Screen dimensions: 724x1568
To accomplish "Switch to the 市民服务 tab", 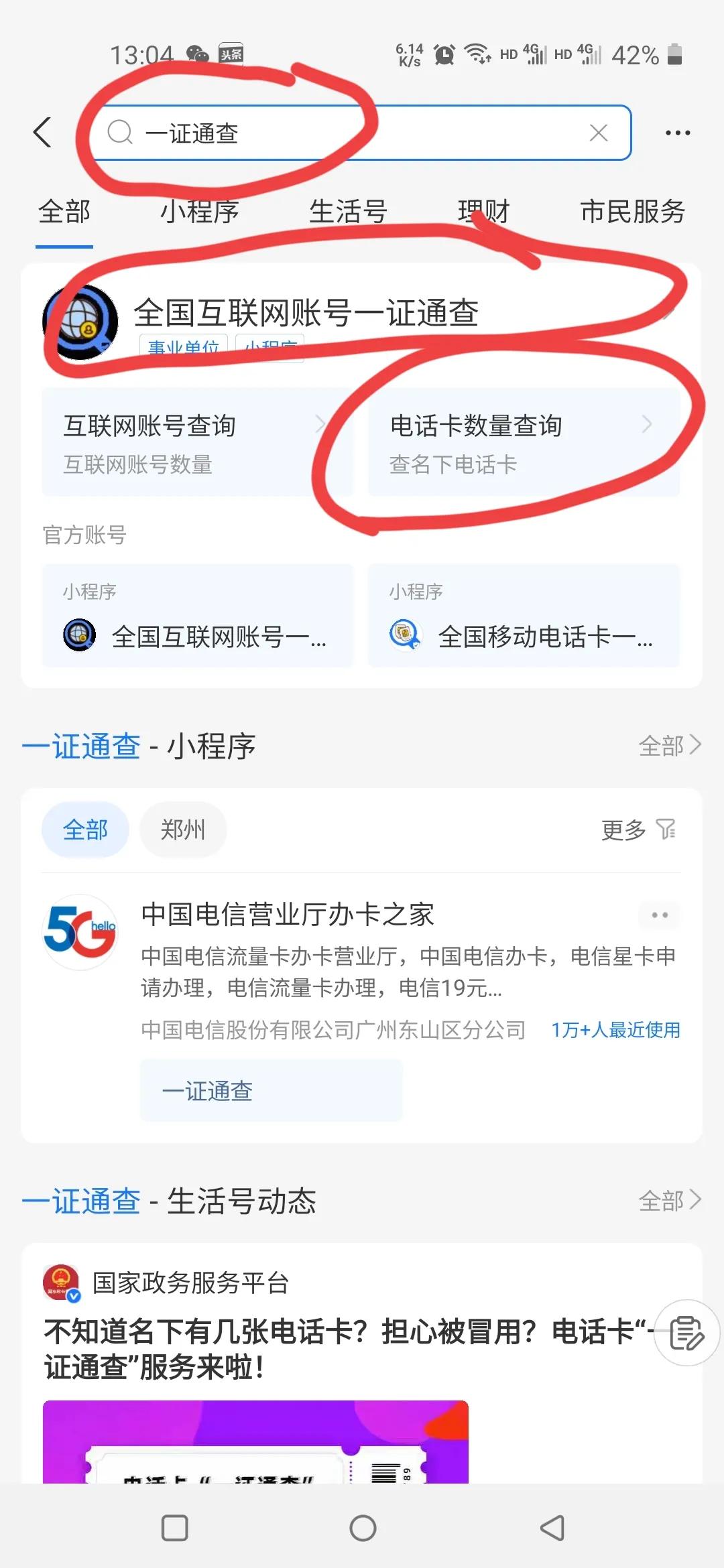I will pyautogui.click(x=633, y=211).
